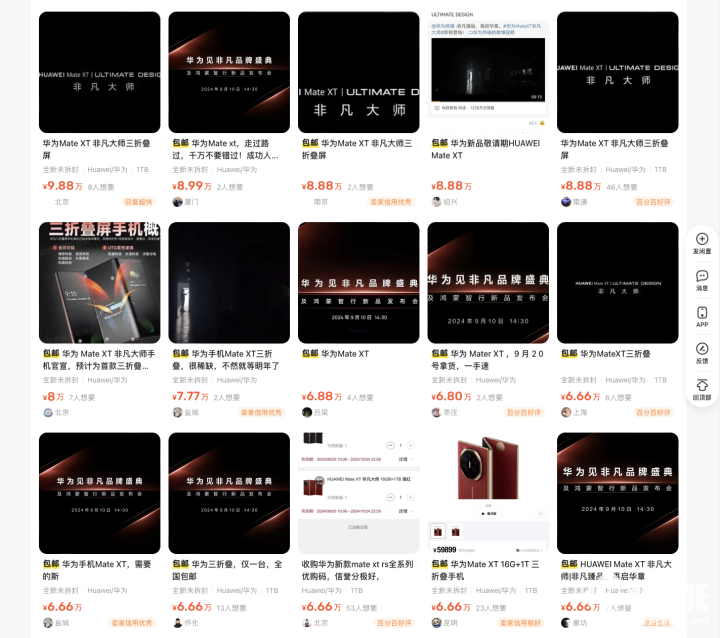Open the 16G+1T listing from 昆明
The image size is (720, 638).
tap(487, 493)
